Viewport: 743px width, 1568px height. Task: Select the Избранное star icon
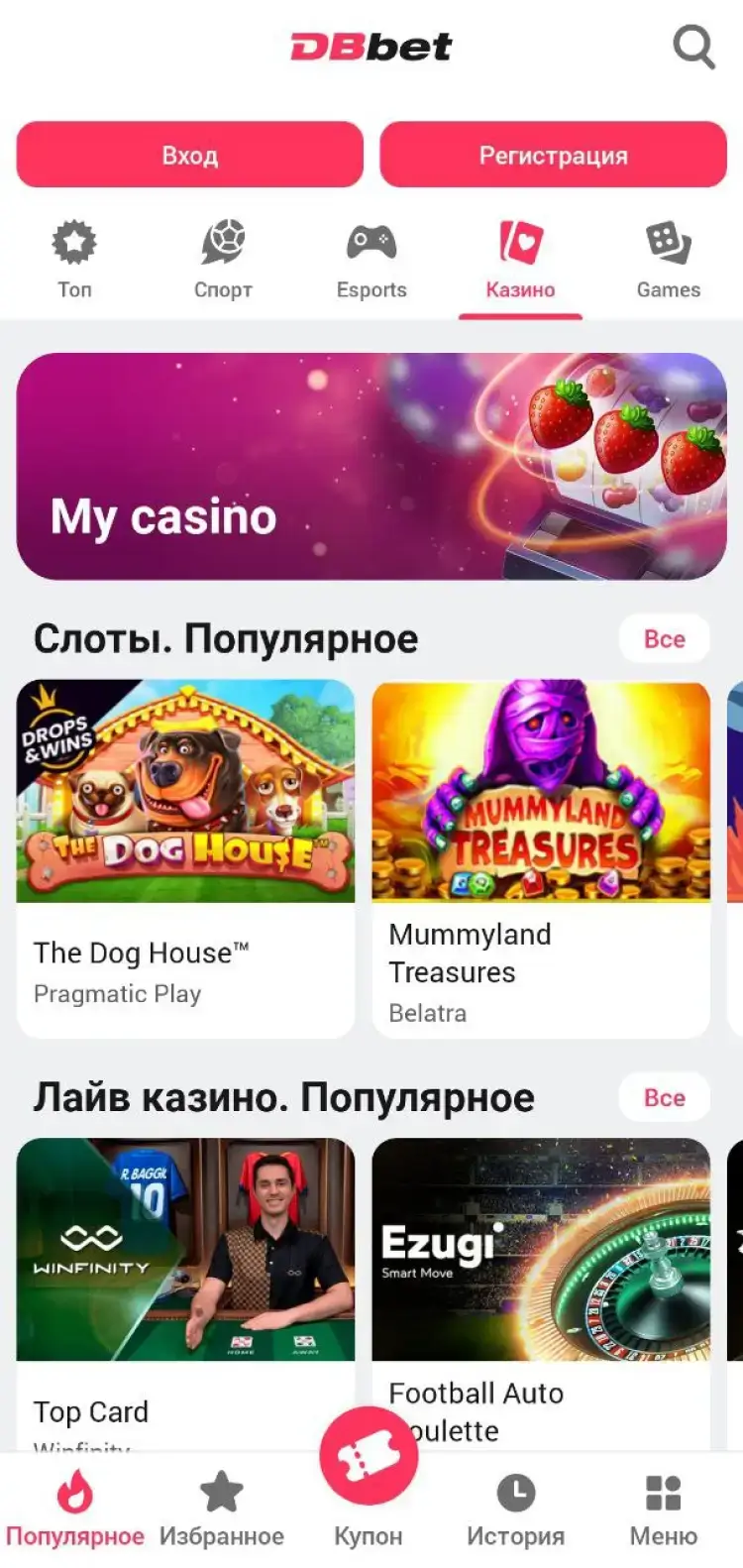pos(220,1492)
